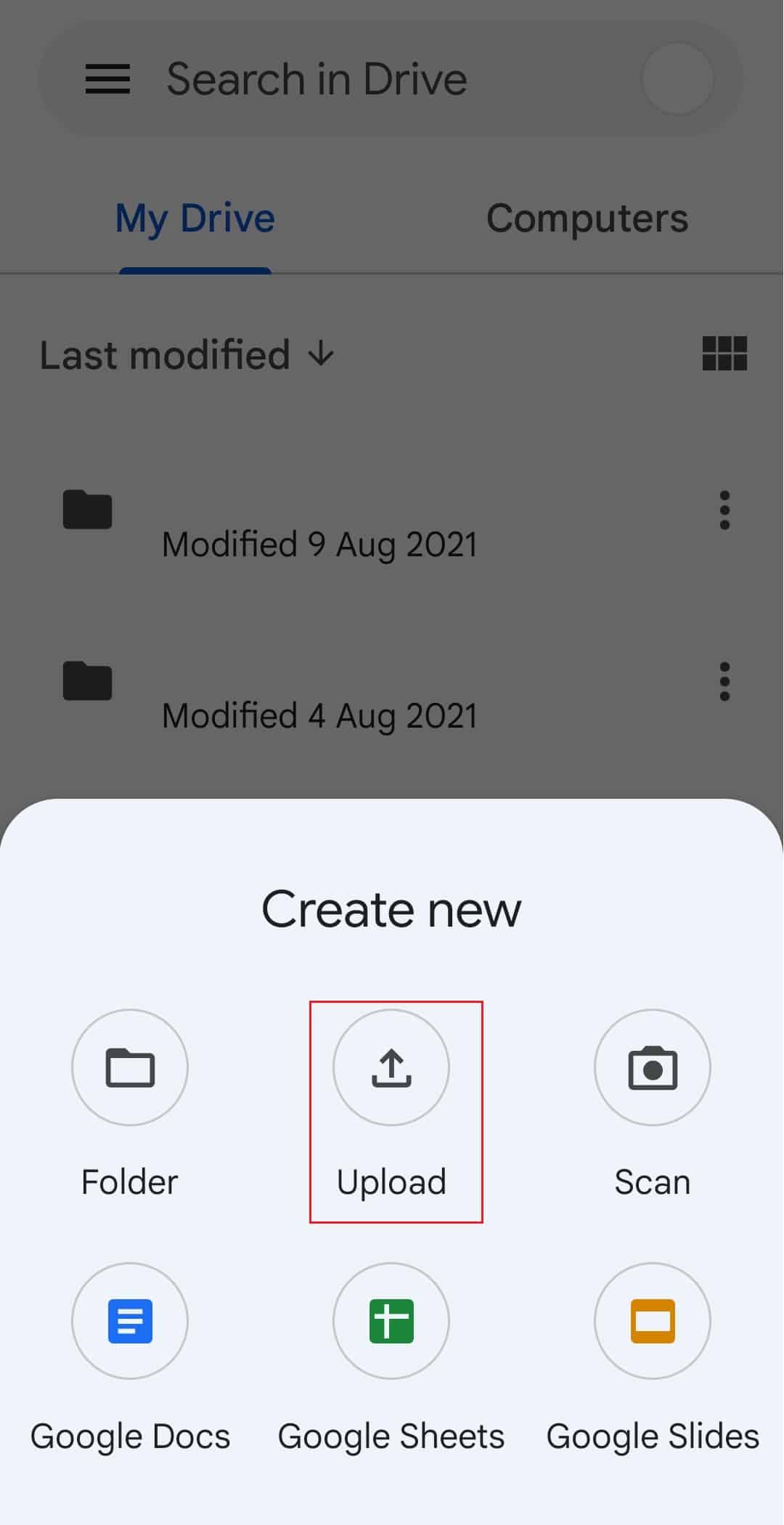Switch to grid view layout
The width and height of the screenshot is (784, 1525).
(x=724, y=354)
